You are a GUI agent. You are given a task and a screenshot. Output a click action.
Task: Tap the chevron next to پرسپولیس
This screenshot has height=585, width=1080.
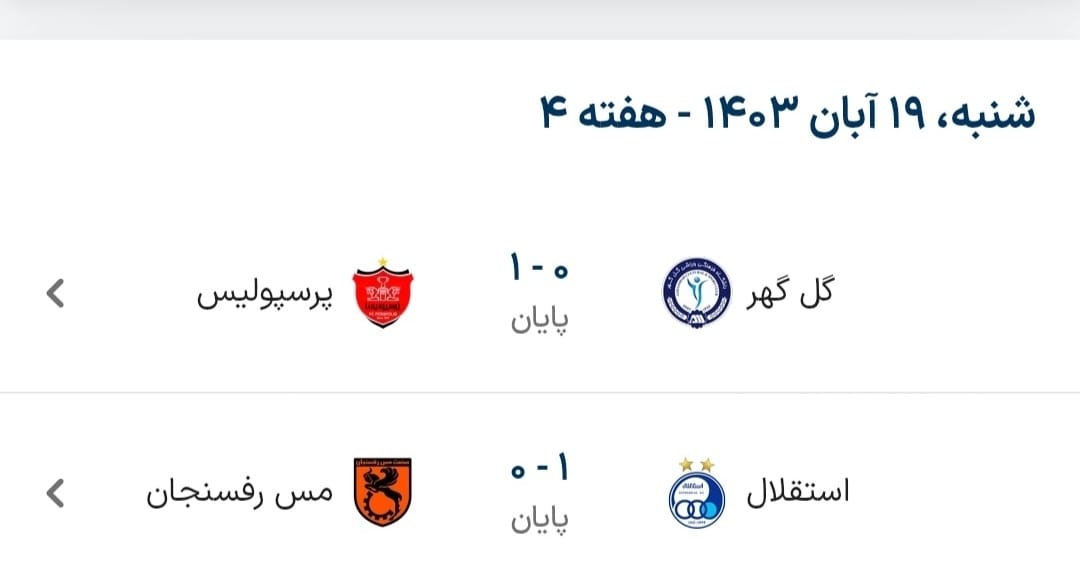pos(56,293)
